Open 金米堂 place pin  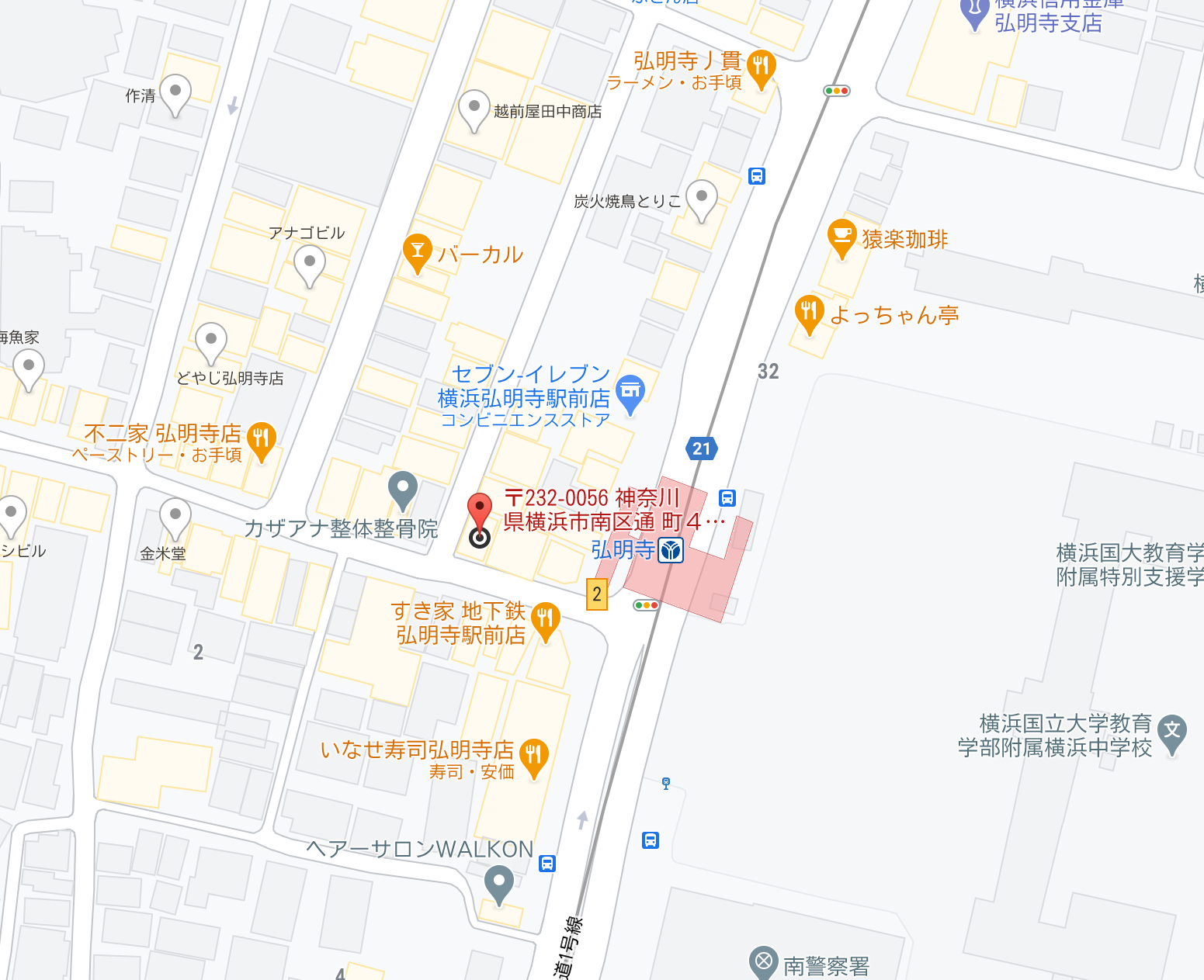click(175, 515)
